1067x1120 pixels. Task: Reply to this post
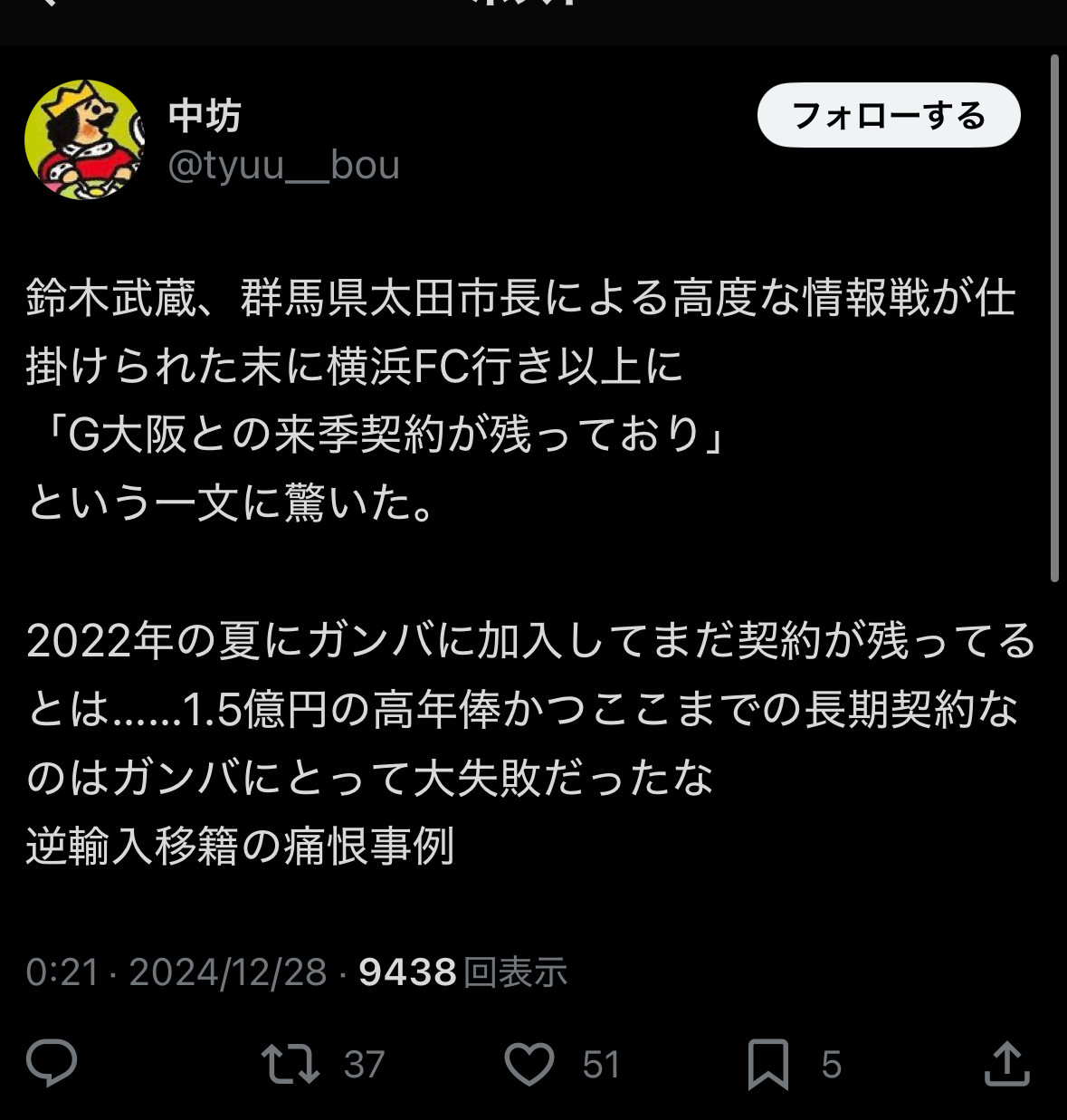pyautogui.click(x=52, y=1063)
